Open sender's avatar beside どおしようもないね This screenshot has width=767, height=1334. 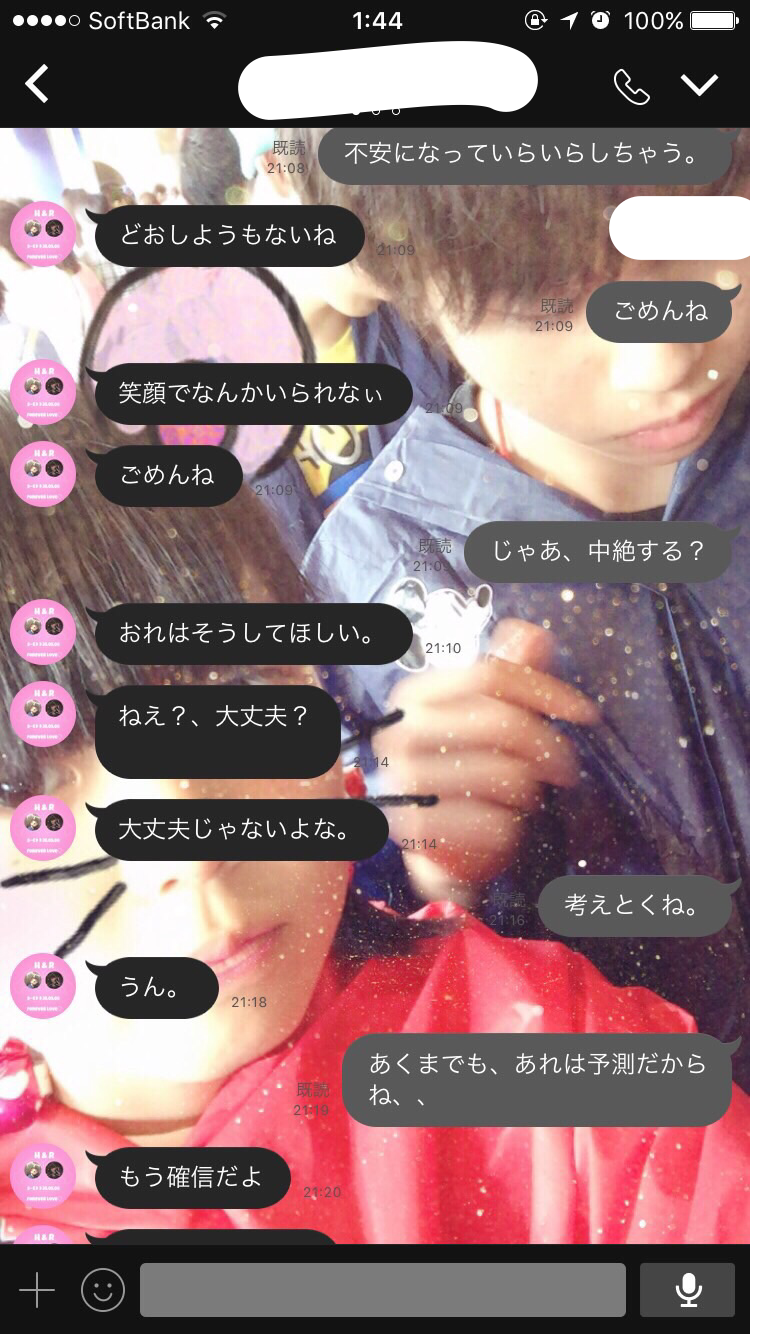coord(43,235)
